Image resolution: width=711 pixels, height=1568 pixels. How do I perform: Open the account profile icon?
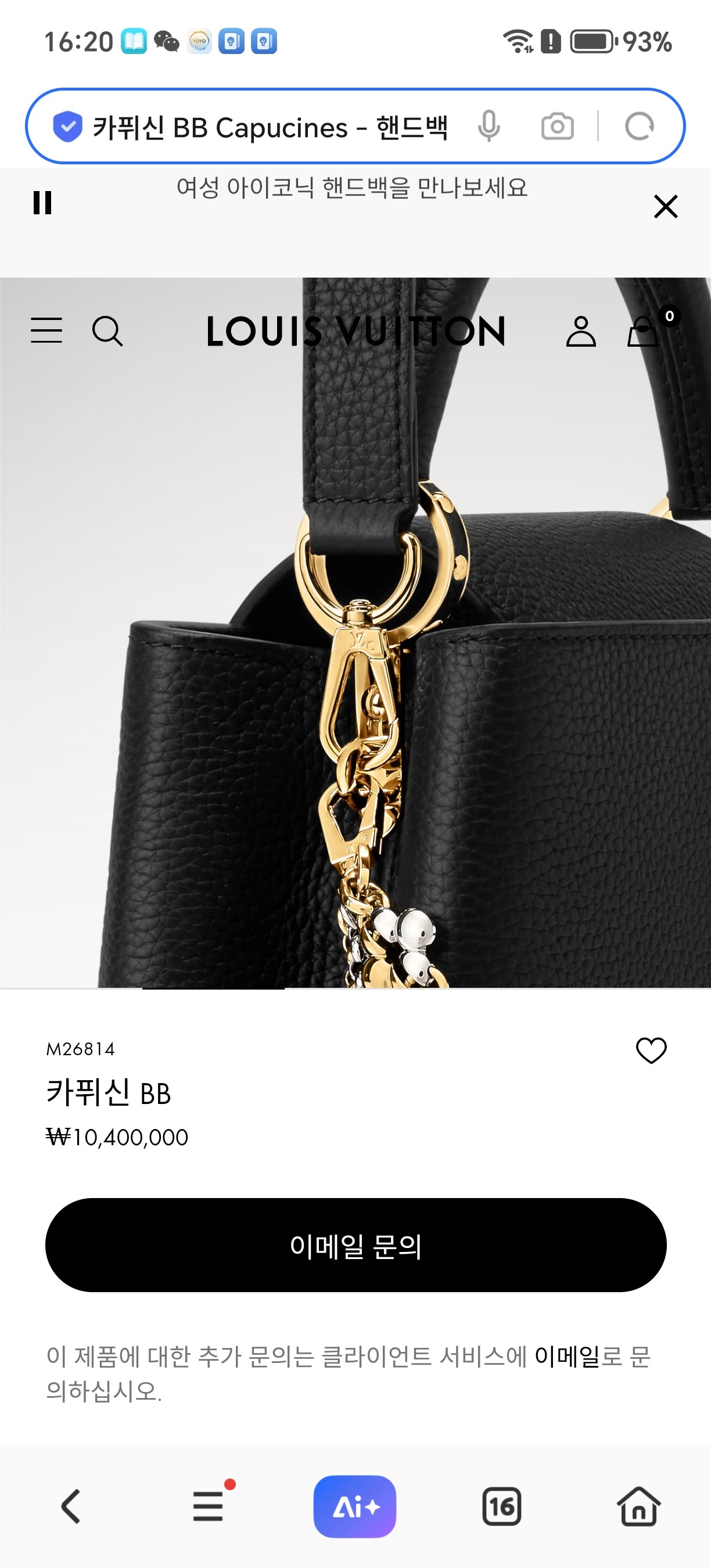581,332
